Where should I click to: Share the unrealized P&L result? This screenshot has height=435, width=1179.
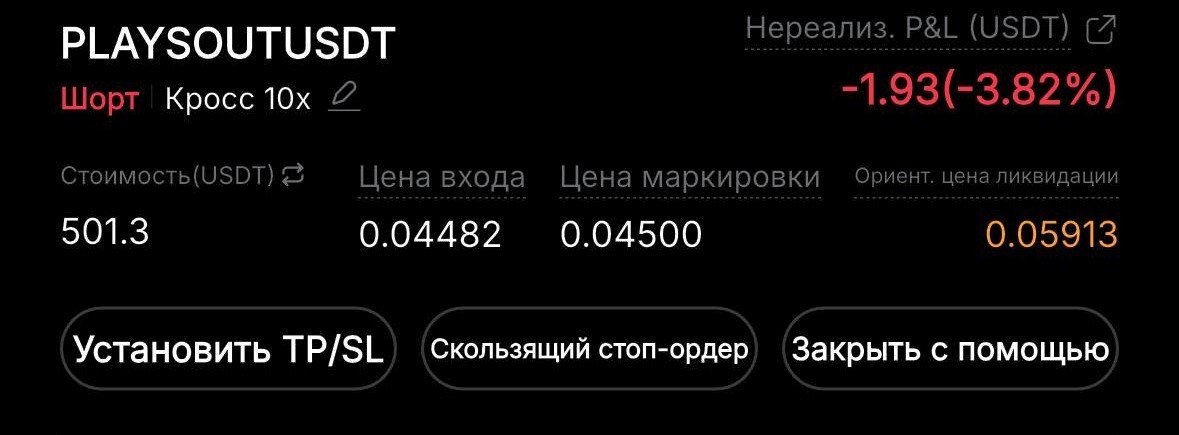pos(1100,31)
